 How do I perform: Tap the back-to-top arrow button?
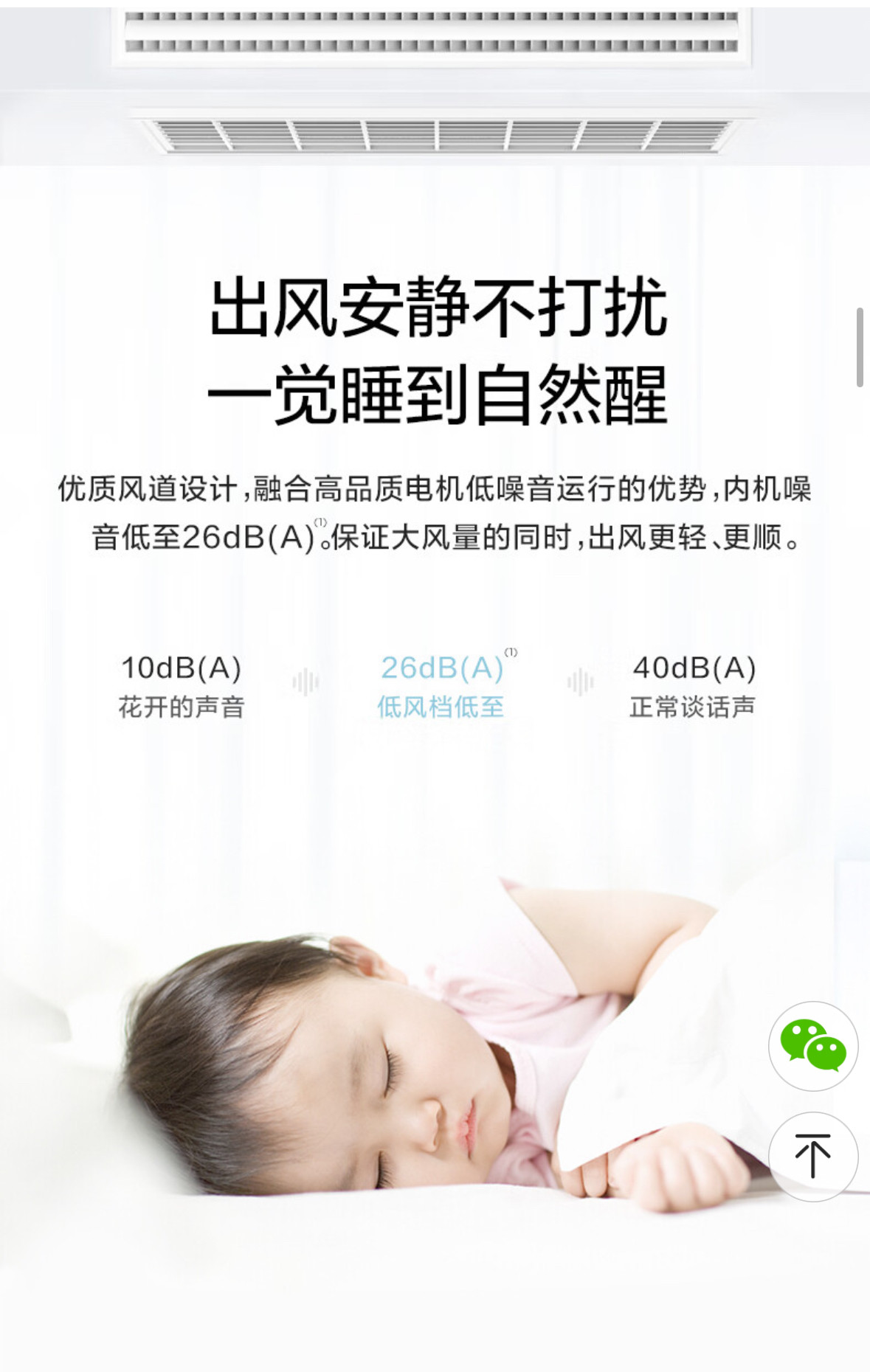[x=813, y=1156]
